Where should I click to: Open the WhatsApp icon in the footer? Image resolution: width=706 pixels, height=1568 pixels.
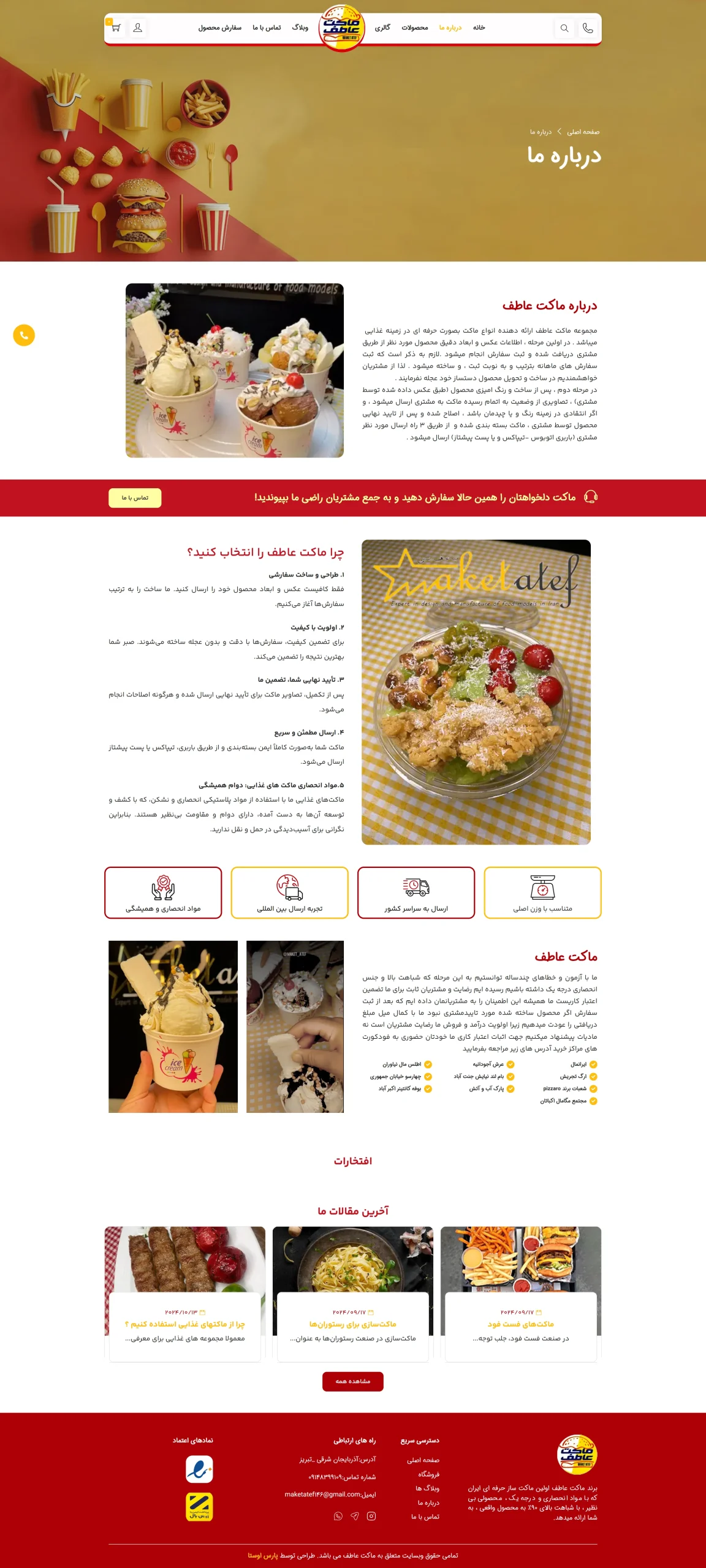pos(338,1517)
